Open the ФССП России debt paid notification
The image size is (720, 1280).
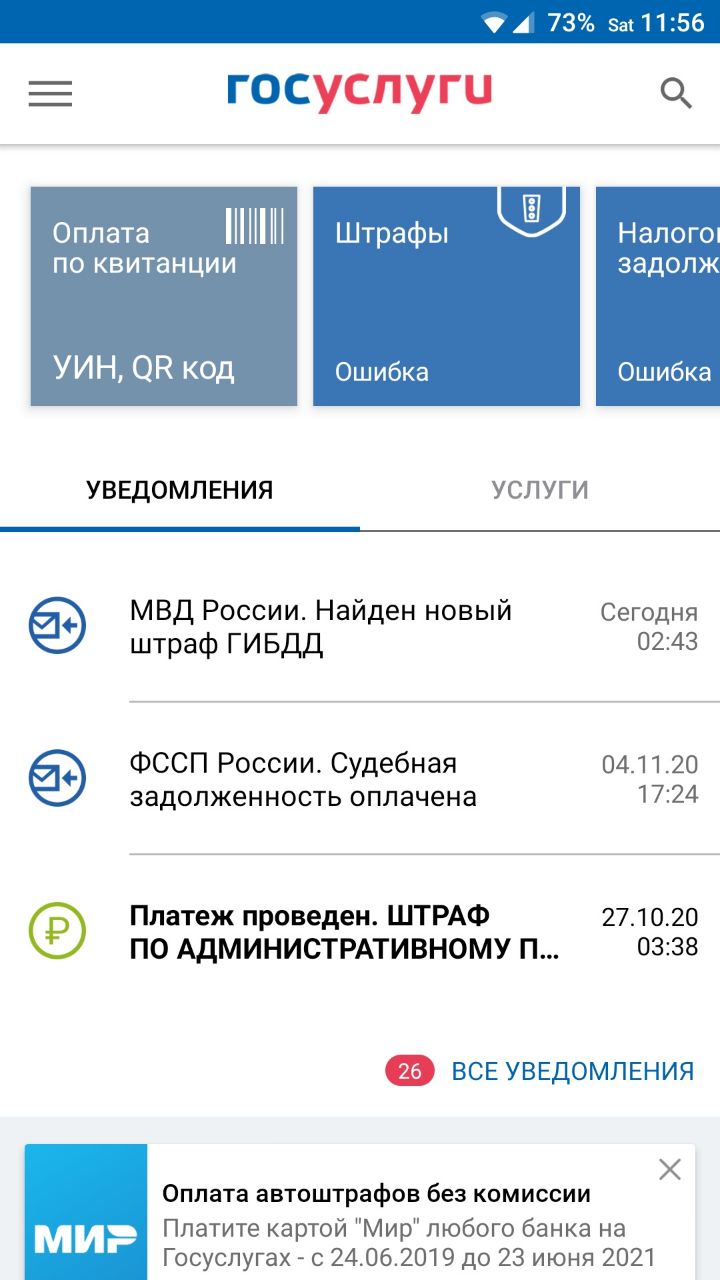pyautogui.click(x=360, y=779)
